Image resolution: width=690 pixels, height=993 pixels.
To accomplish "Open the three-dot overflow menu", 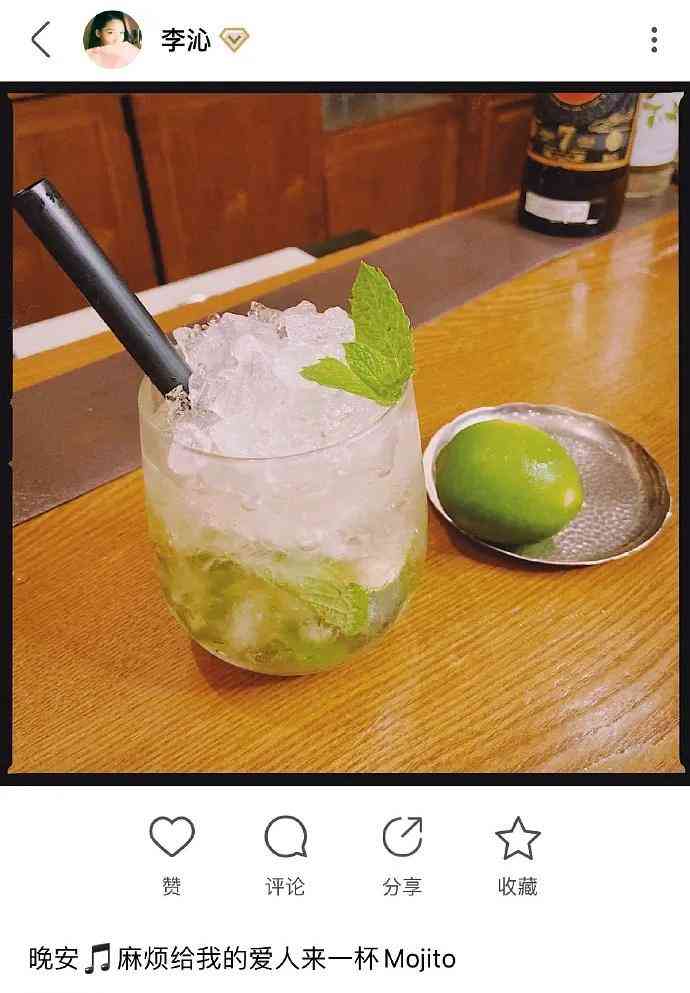I will [x=654, y=40].
